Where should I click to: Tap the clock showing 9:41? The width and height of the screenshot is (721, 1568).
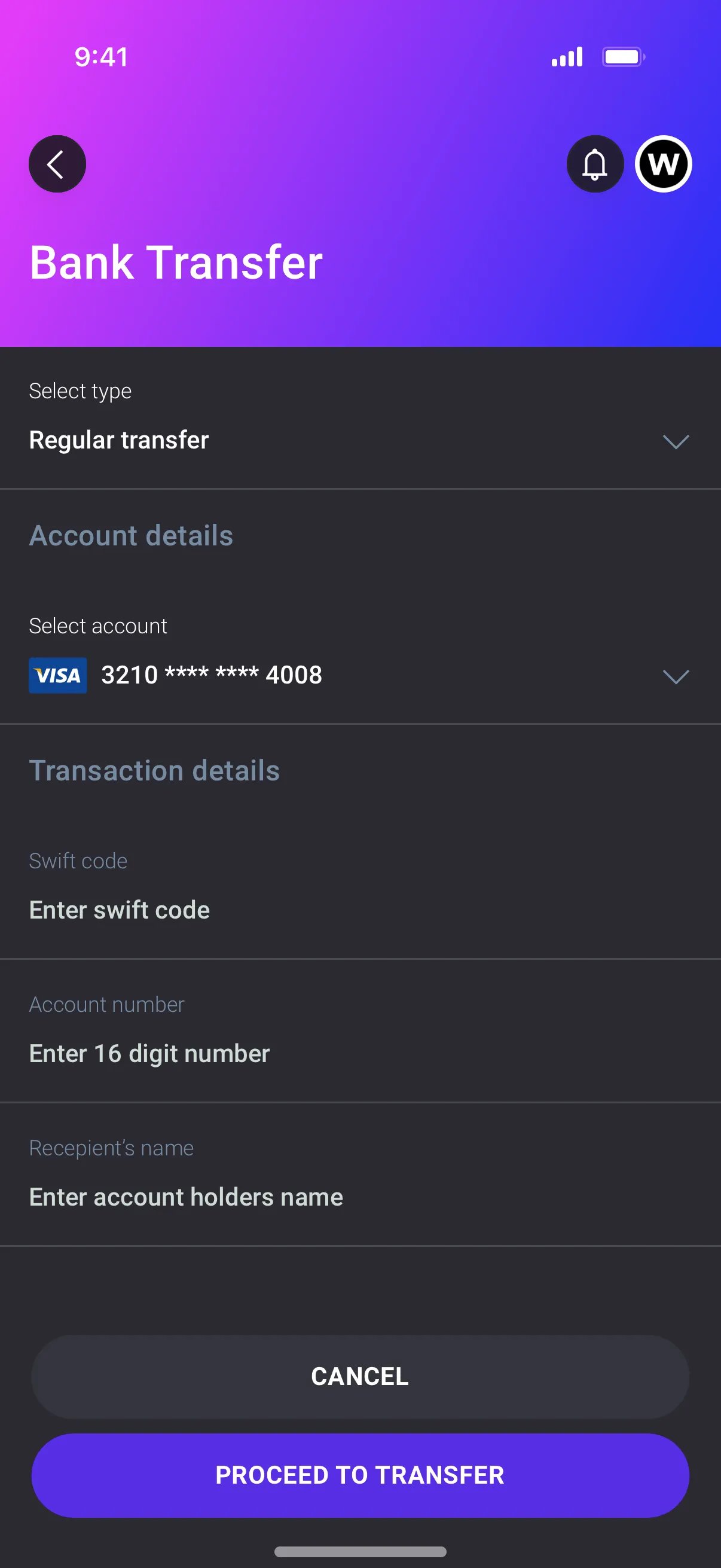[100, 57]
